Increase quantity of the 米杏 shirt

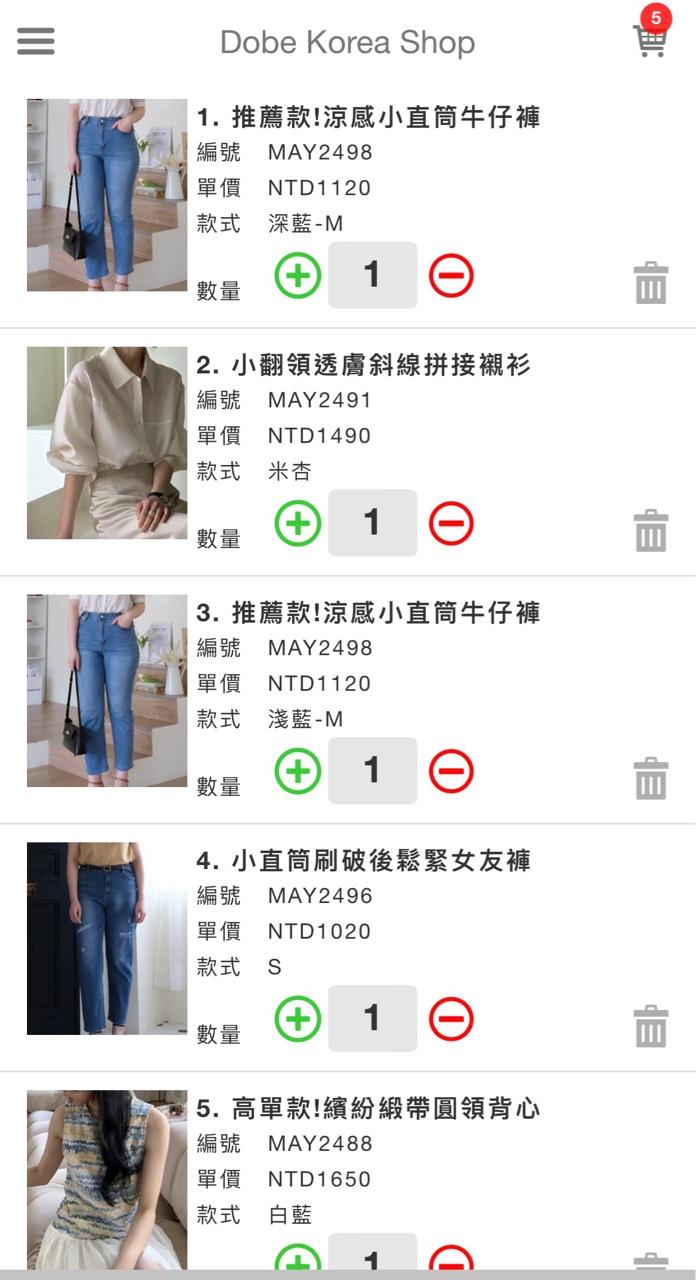[298, 523]
